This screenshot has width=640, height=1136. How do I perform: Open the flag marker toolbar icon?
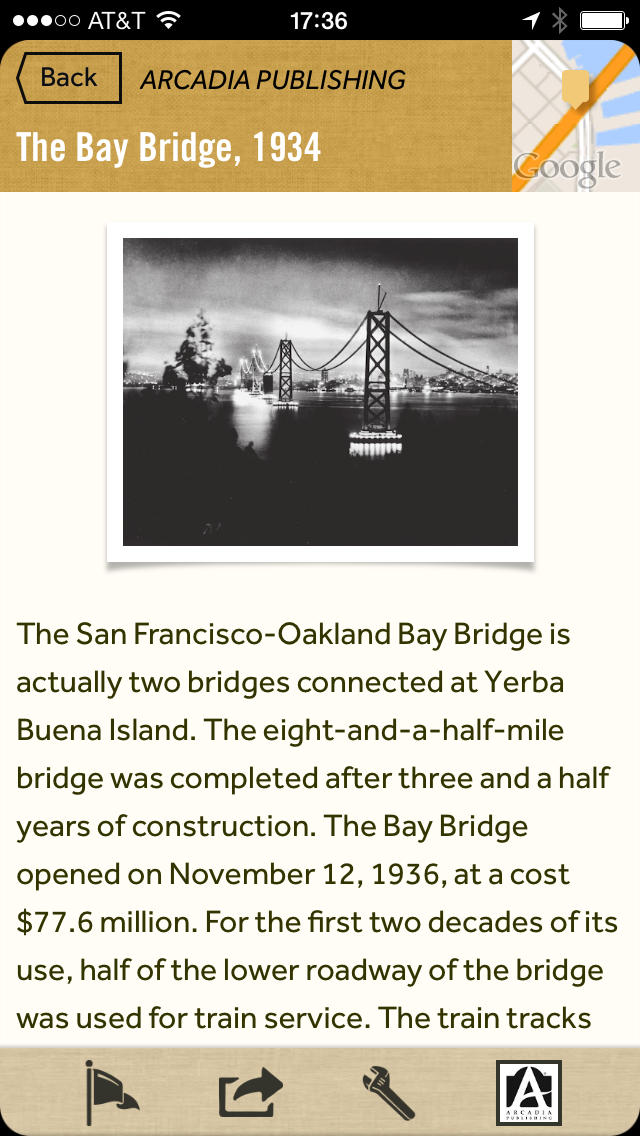point(112,1093)
